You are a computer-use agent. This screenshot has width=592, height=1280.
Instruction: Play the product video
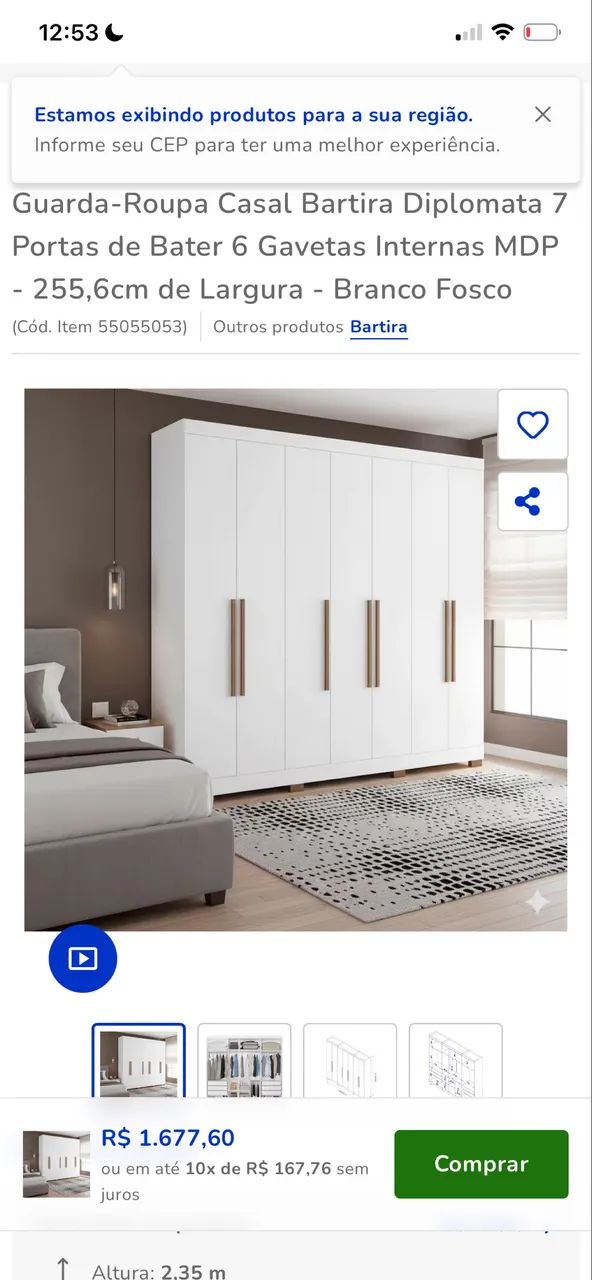(x=83, y=959)
